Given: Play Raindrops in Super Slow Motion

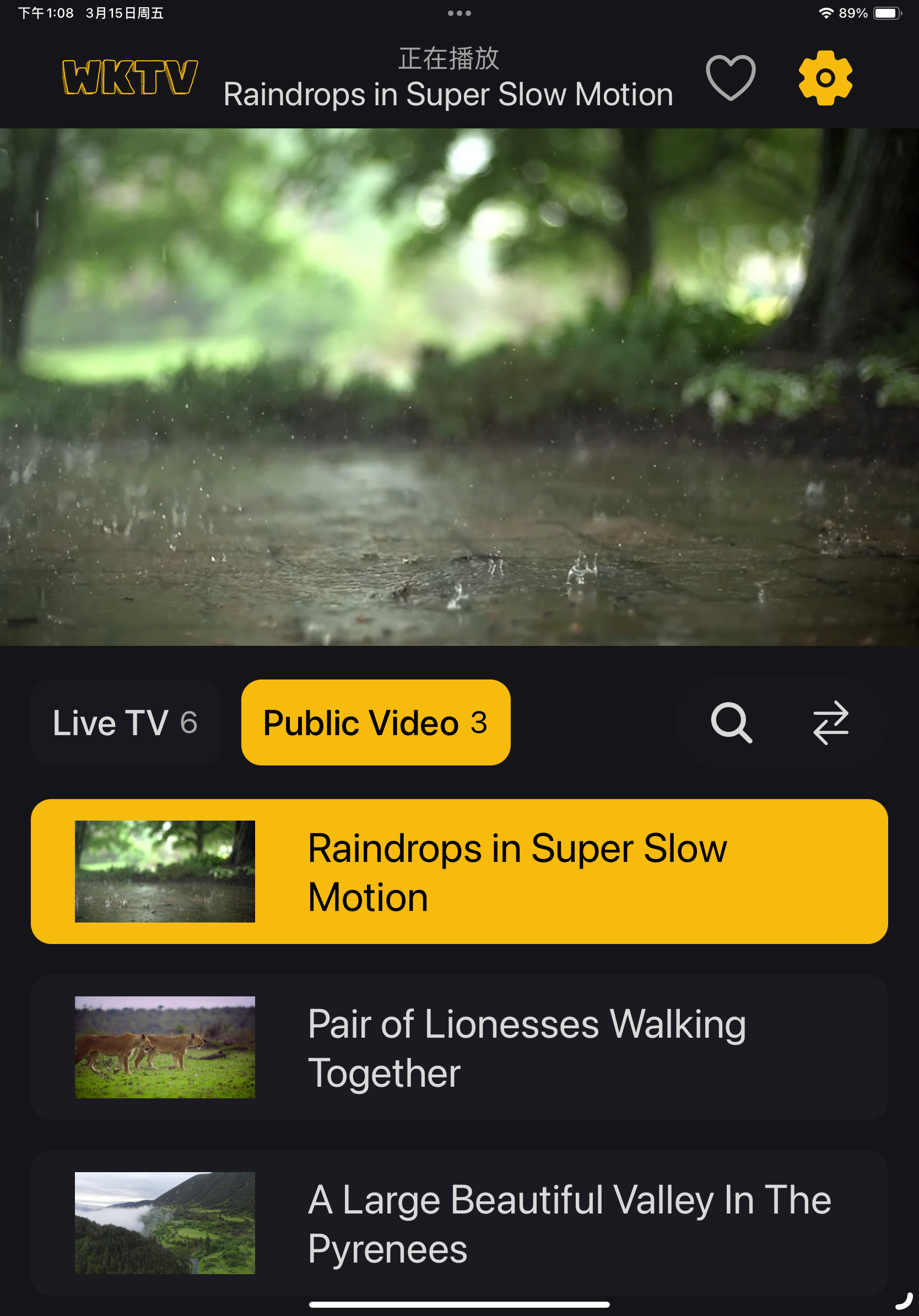Looking at the screenshot, I should click(459, 871).
